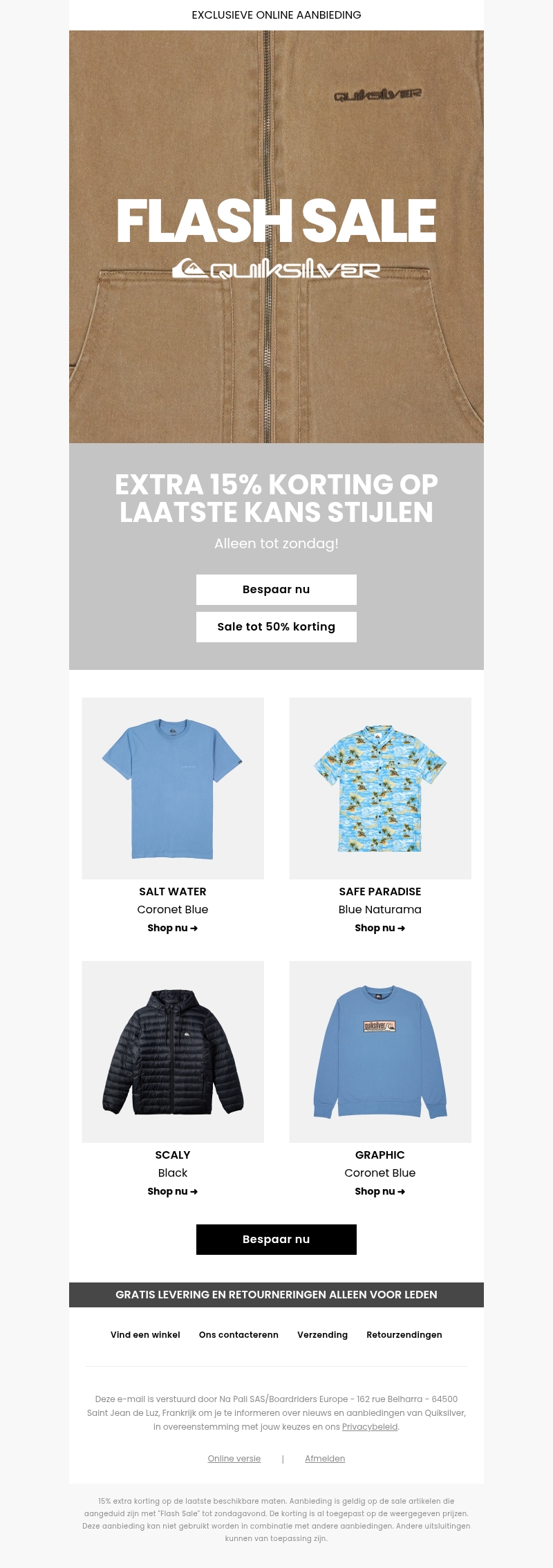Tap the white Bespaar nu button
Image resolution: width=553 pixels, height=1568 pixels.
[x=276, y=590]
